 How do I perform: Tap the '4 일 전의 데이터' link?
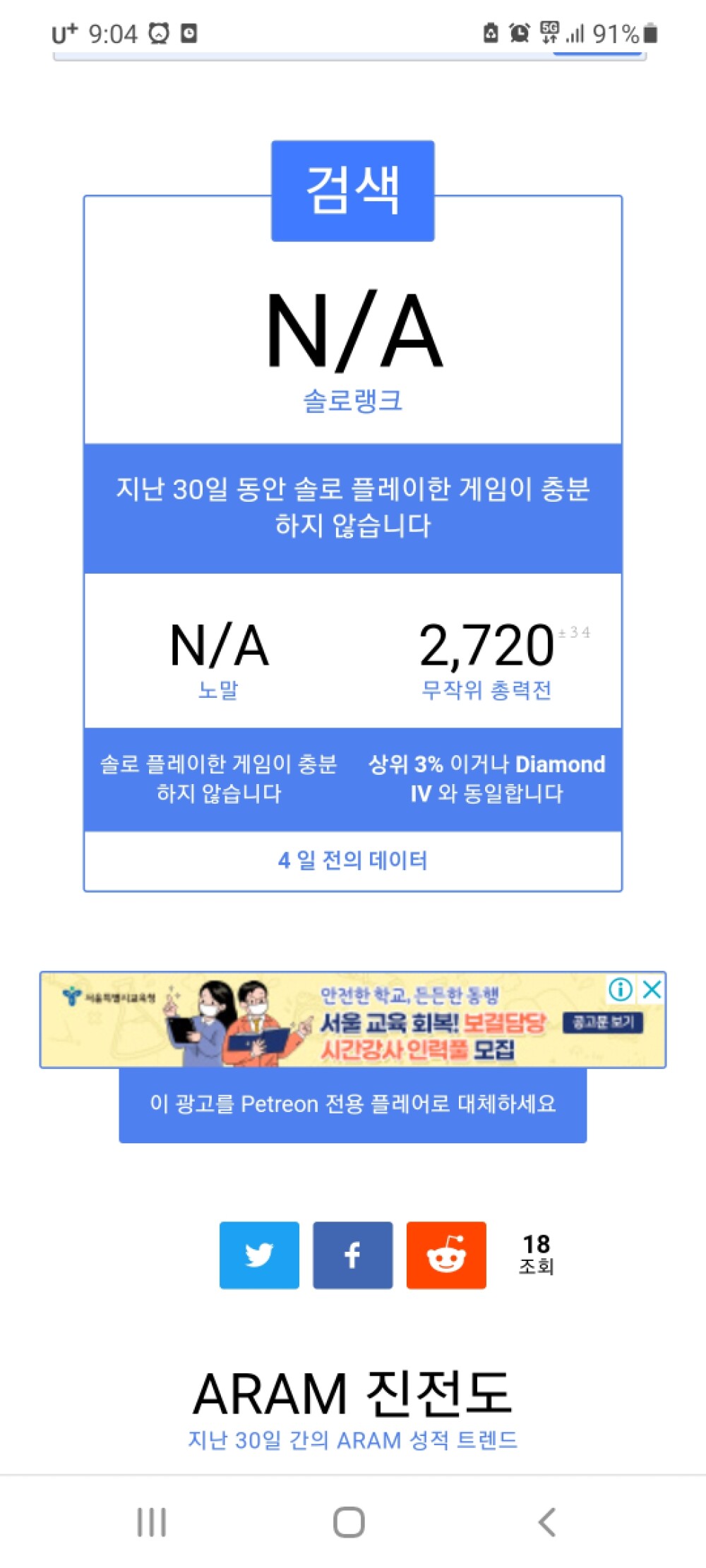point(352,860)
